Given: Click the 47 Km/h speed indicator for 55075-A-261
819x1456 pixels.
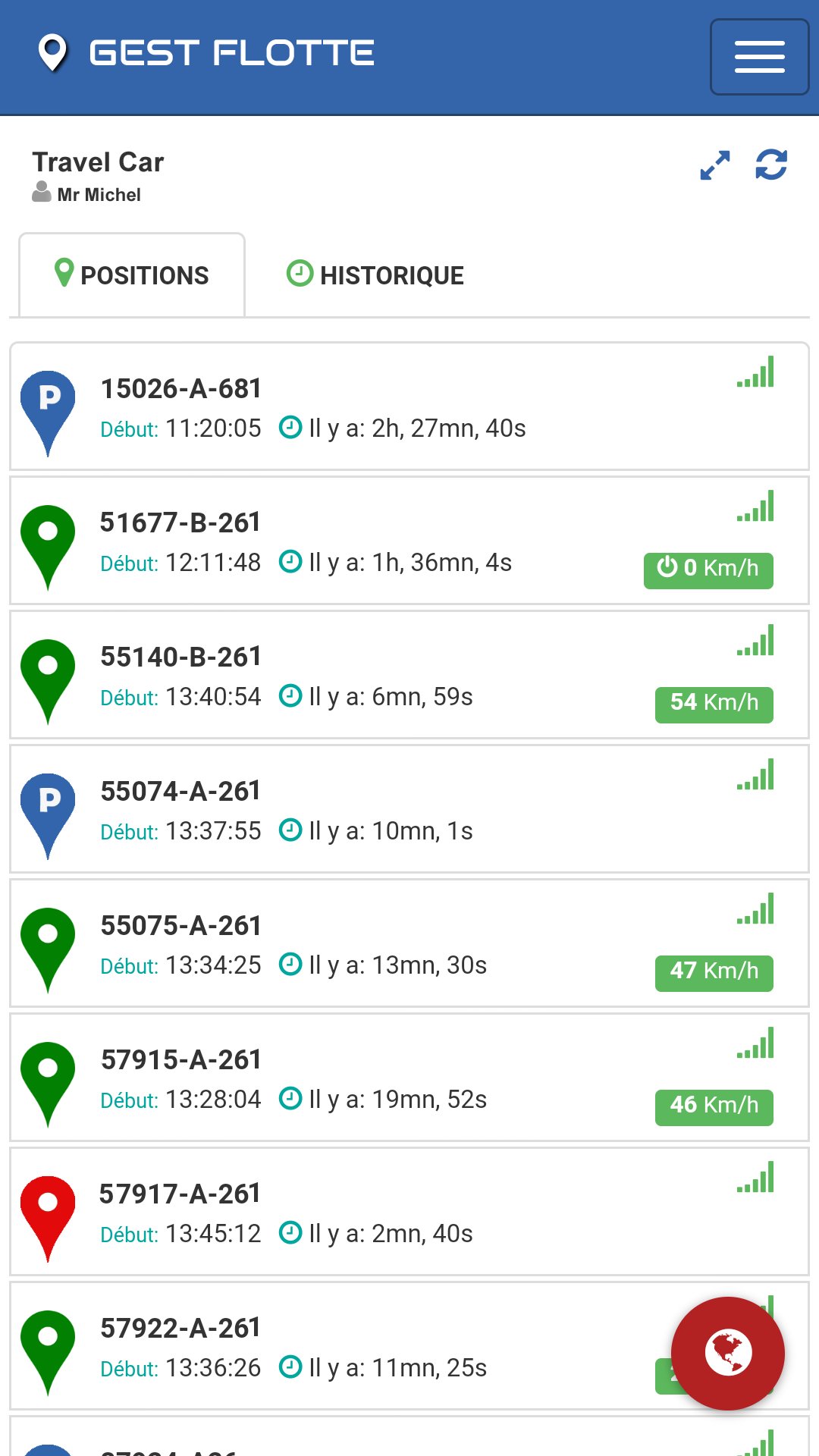Looking at the screenshot, I should tap(713, 971).
